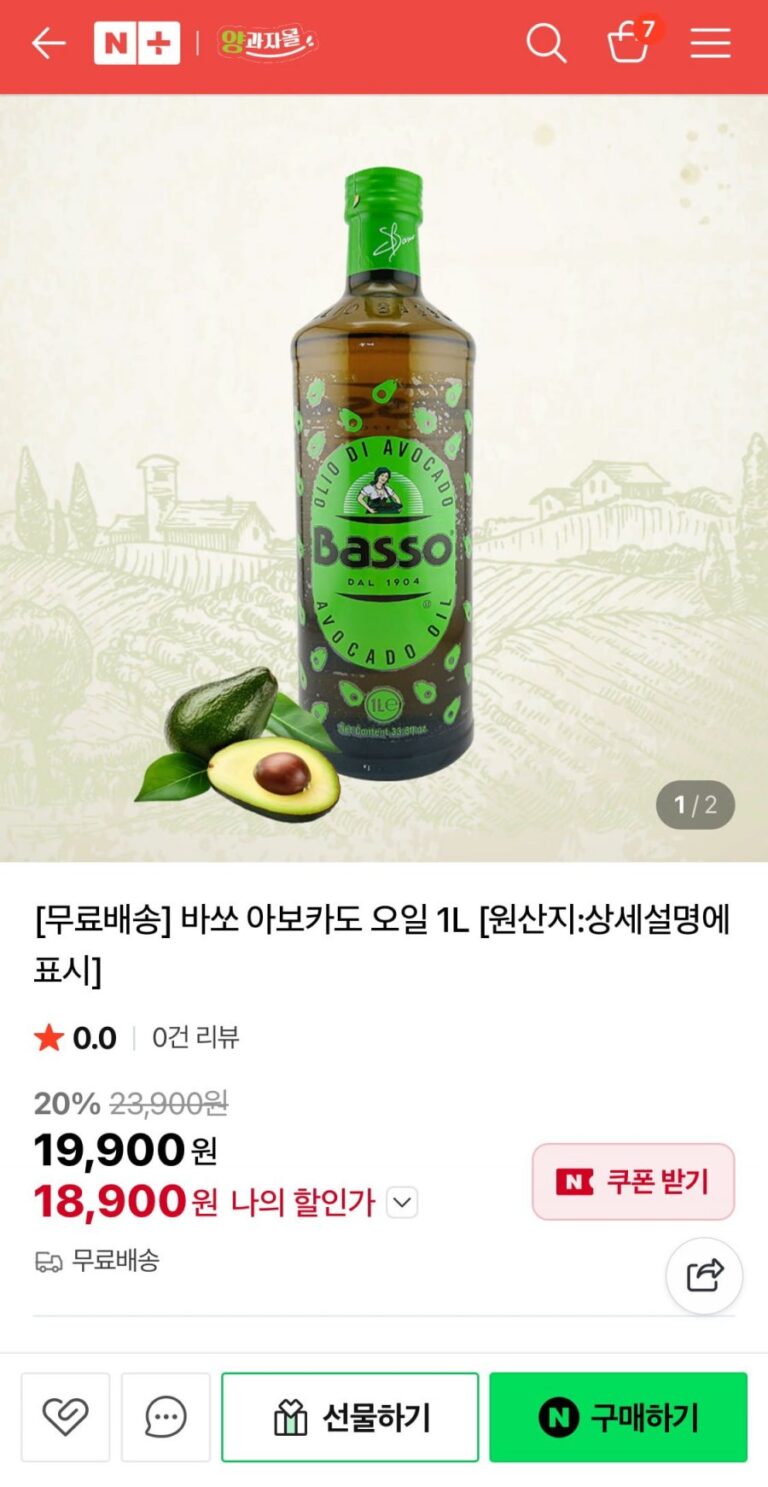Viewport: 768px width, 1487px height.
Task: Buy now with 구매하기
Action: 618,1417
